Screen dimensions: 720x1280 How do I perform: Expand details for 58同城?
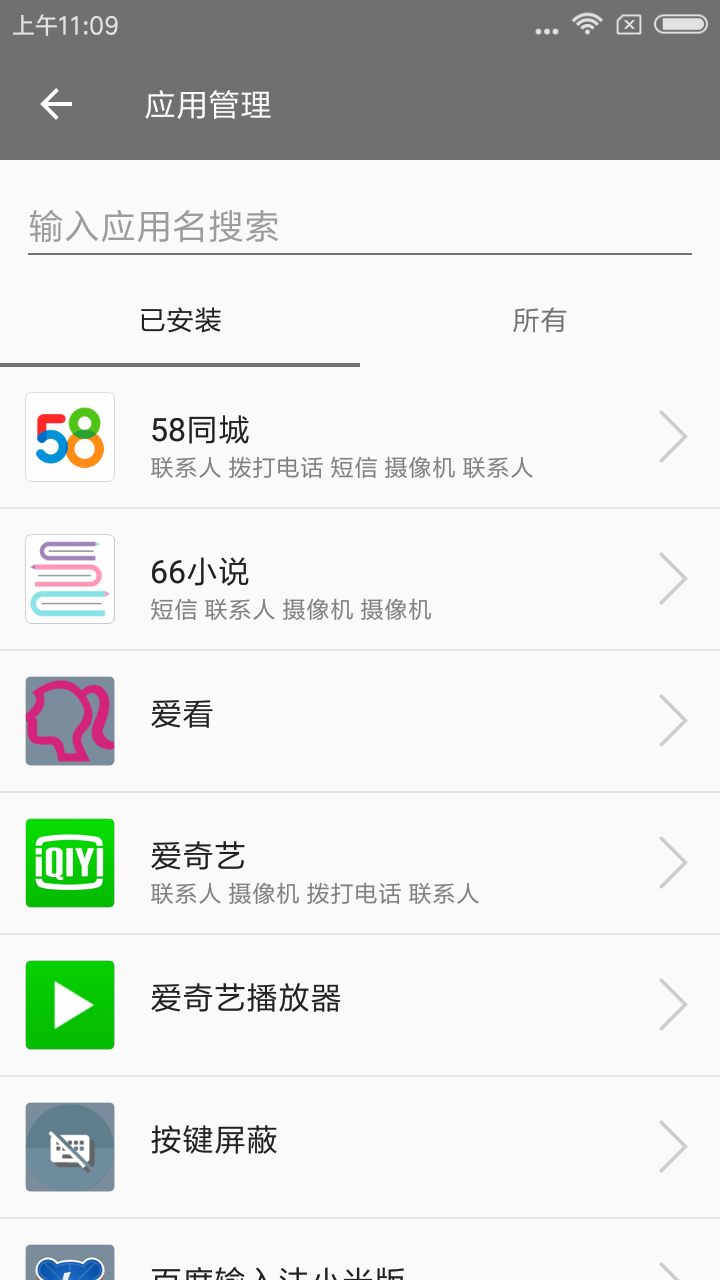pos(673,437)
